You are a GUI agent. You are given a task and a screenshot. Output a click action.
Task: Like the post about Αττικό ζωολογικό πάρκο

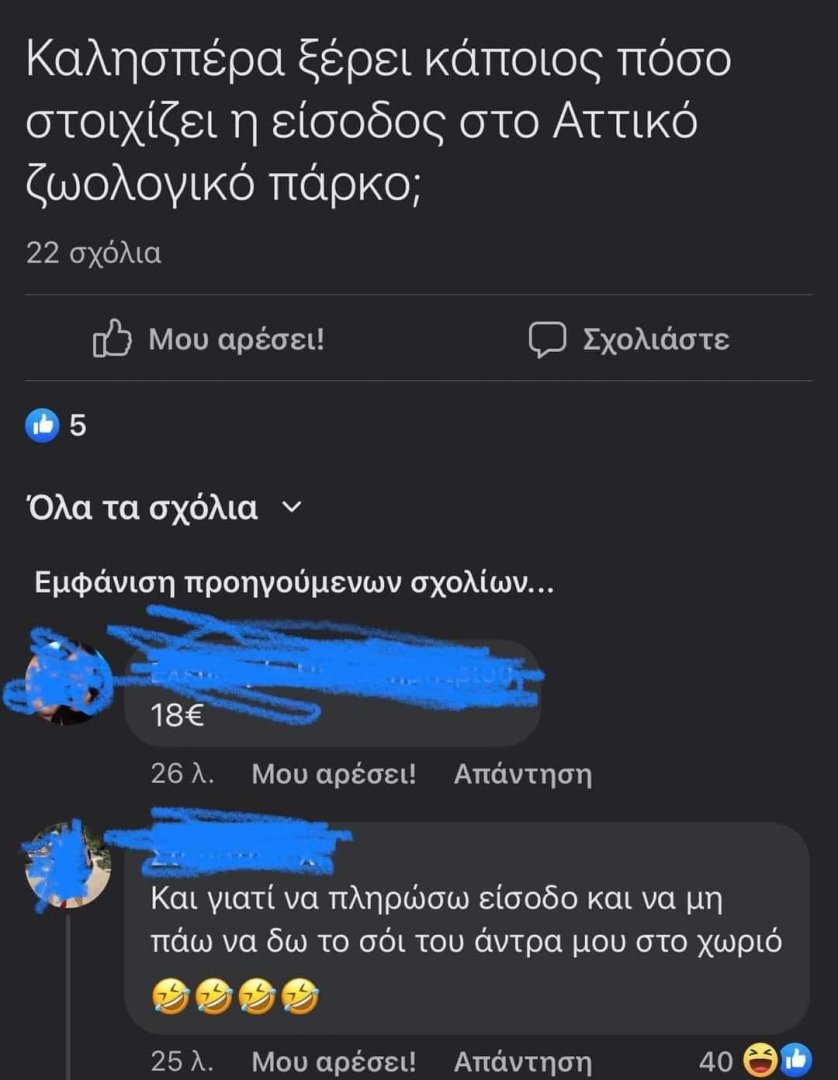pos(209,340)
